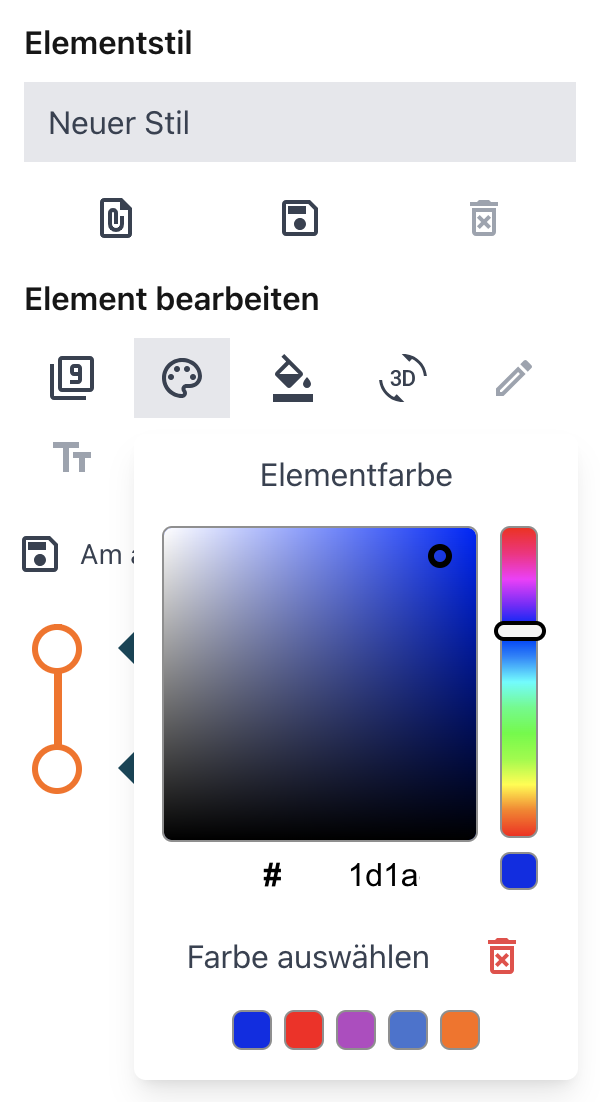This screenshot has width=600, height=1102.
Task: Tap the Neuer Stil style name field
Action: click(300, 123)
